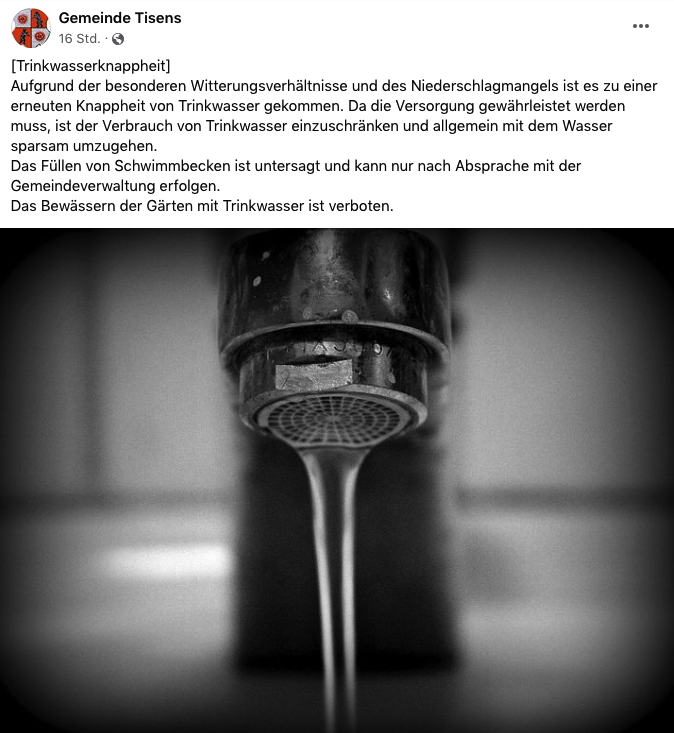Screen dimensions: 674x733
Task: Open the post's 16 Std. timestamp
Action: point(80,39)
